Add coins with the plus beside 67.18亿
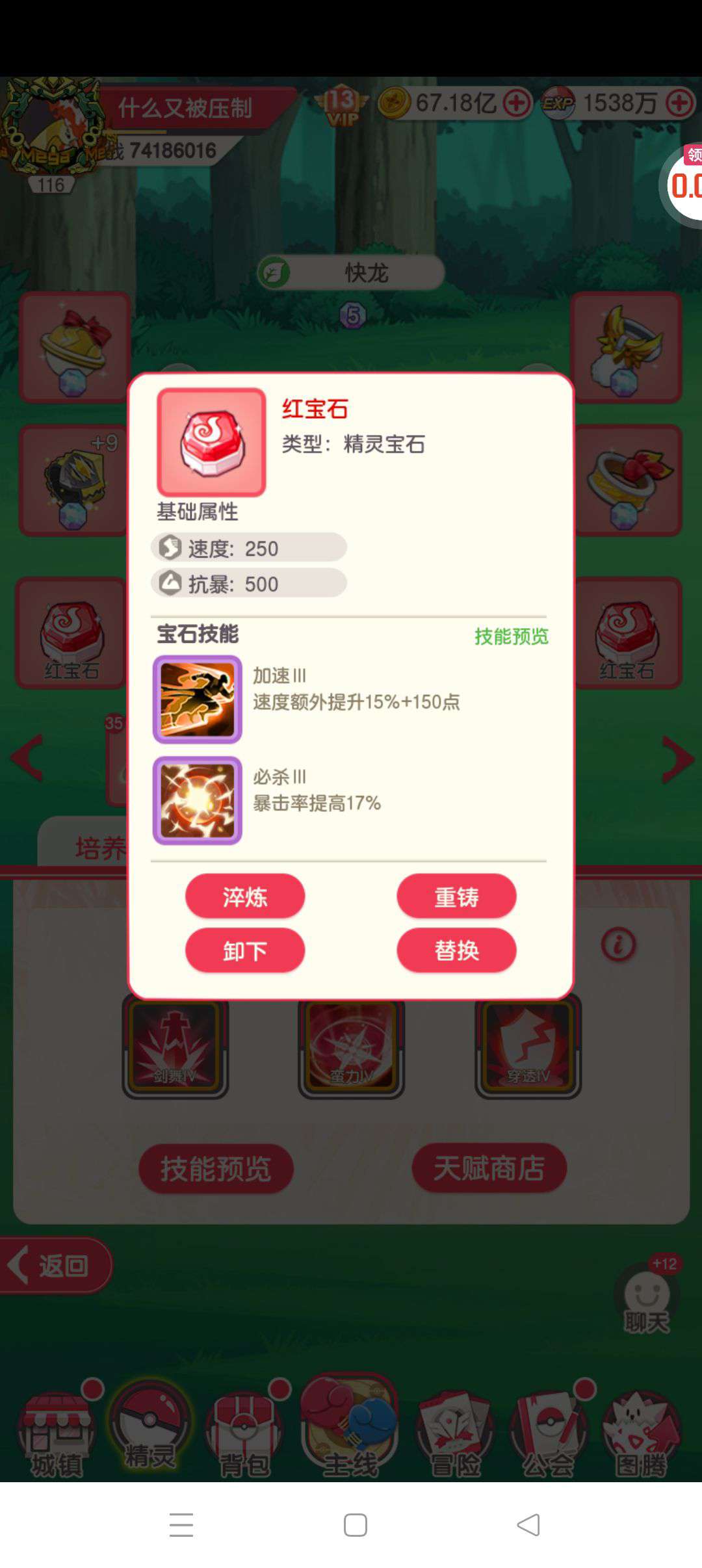 (x=517, y=103)
